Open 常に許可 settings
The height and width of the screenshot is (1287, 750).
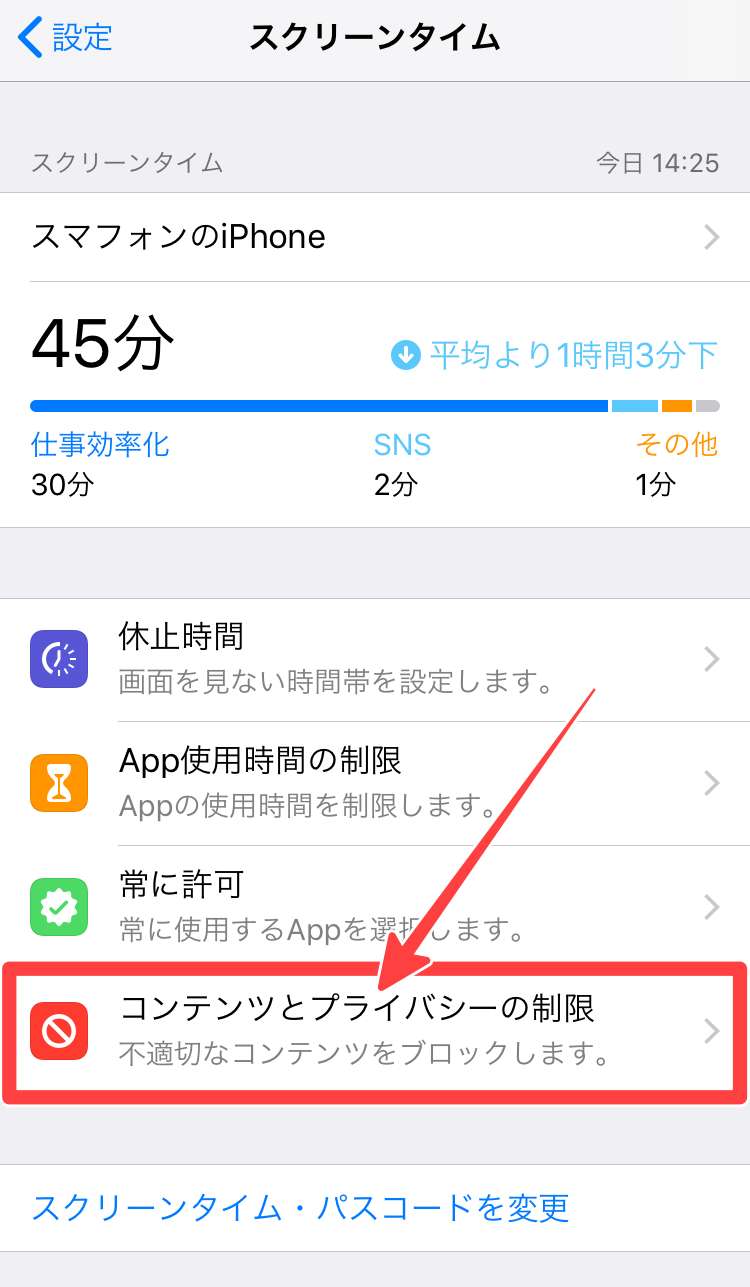tap(375, 907)
